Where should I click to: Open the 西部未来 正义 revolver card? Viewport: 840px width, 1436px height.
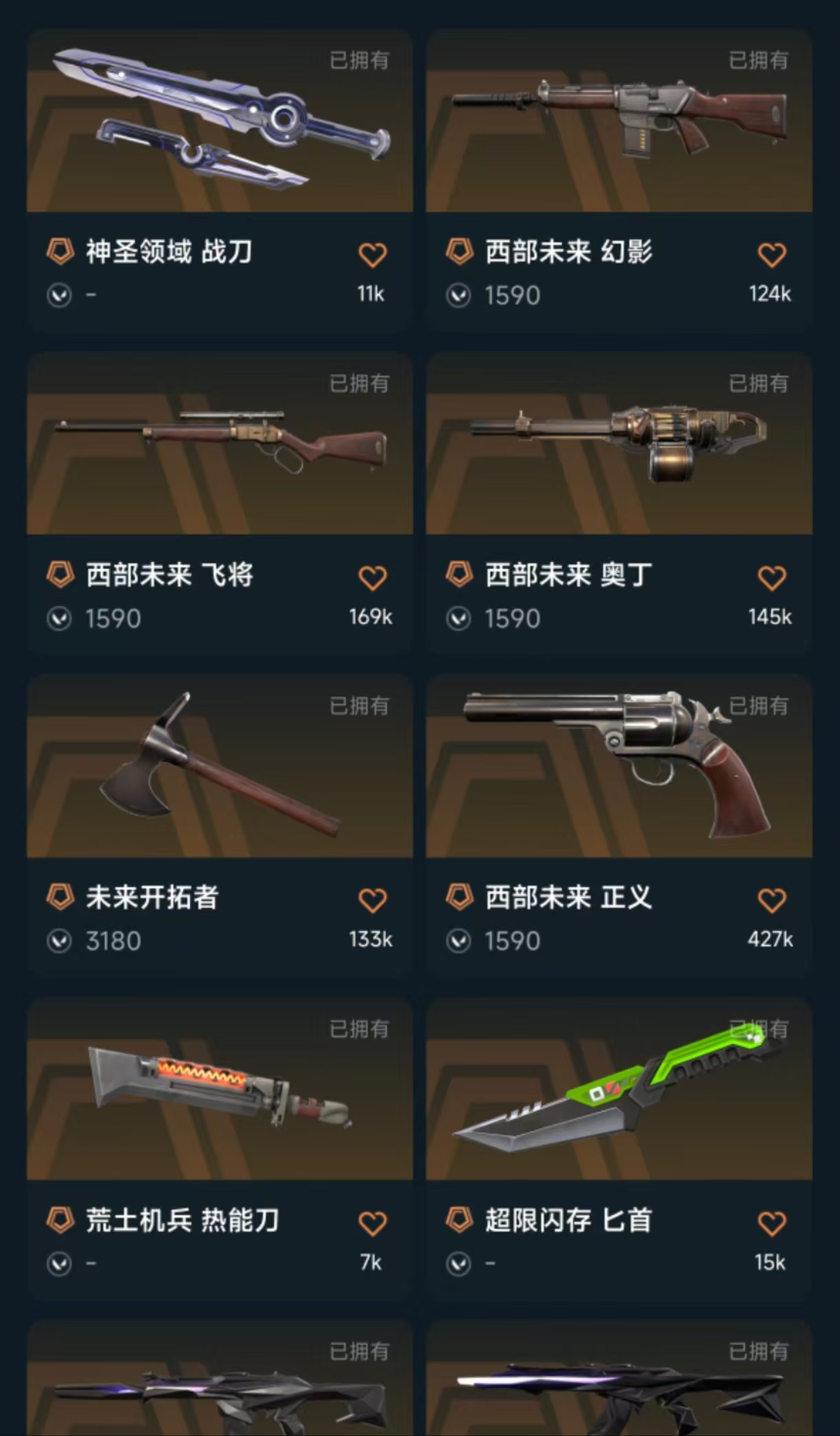(619, 826)
